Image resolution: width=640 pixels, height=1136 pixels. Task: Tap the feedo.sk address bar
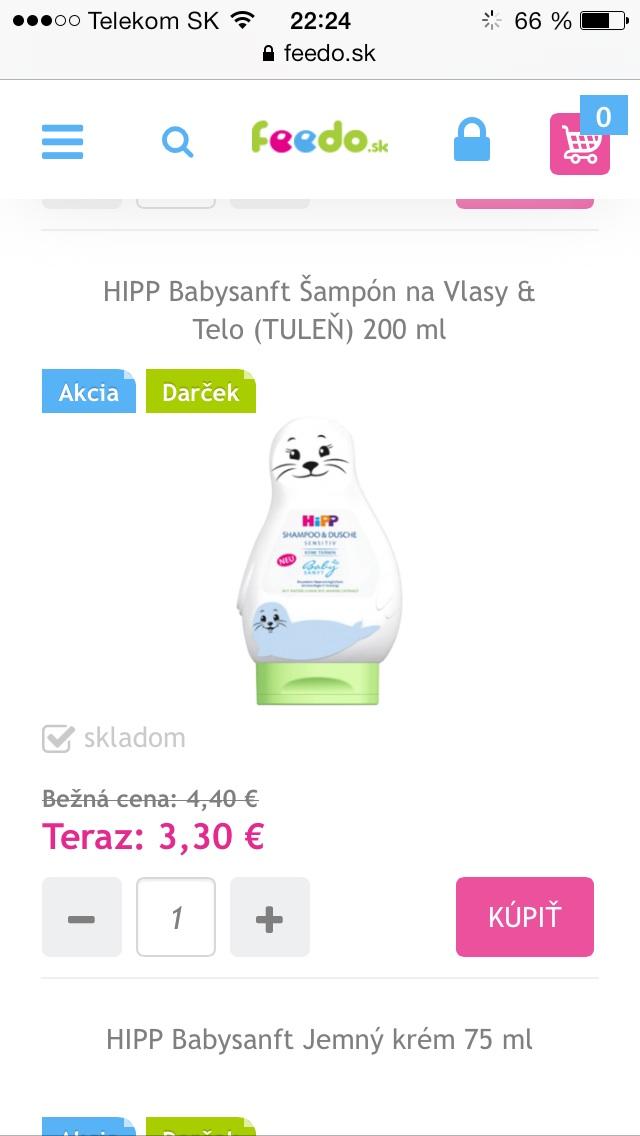pyautogui.click(x=320, y=53)
